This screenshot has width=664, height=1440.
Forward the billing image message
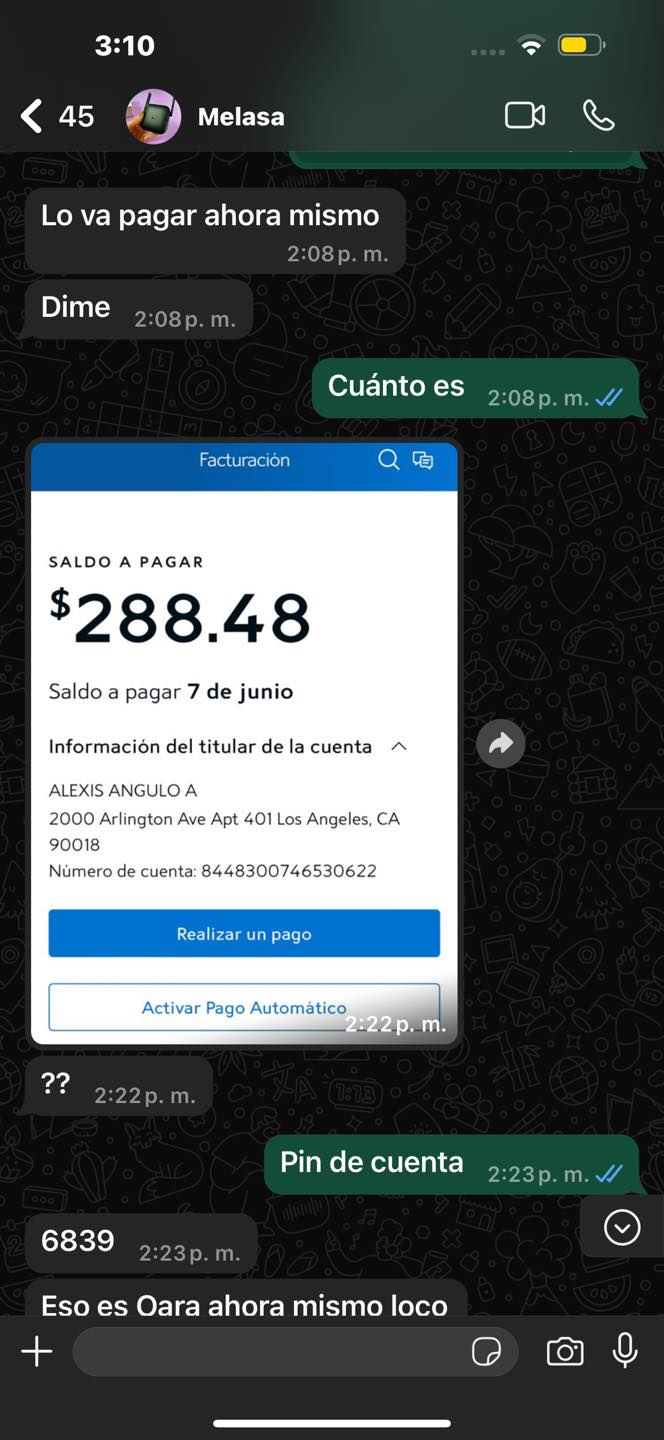coord(500,743)
